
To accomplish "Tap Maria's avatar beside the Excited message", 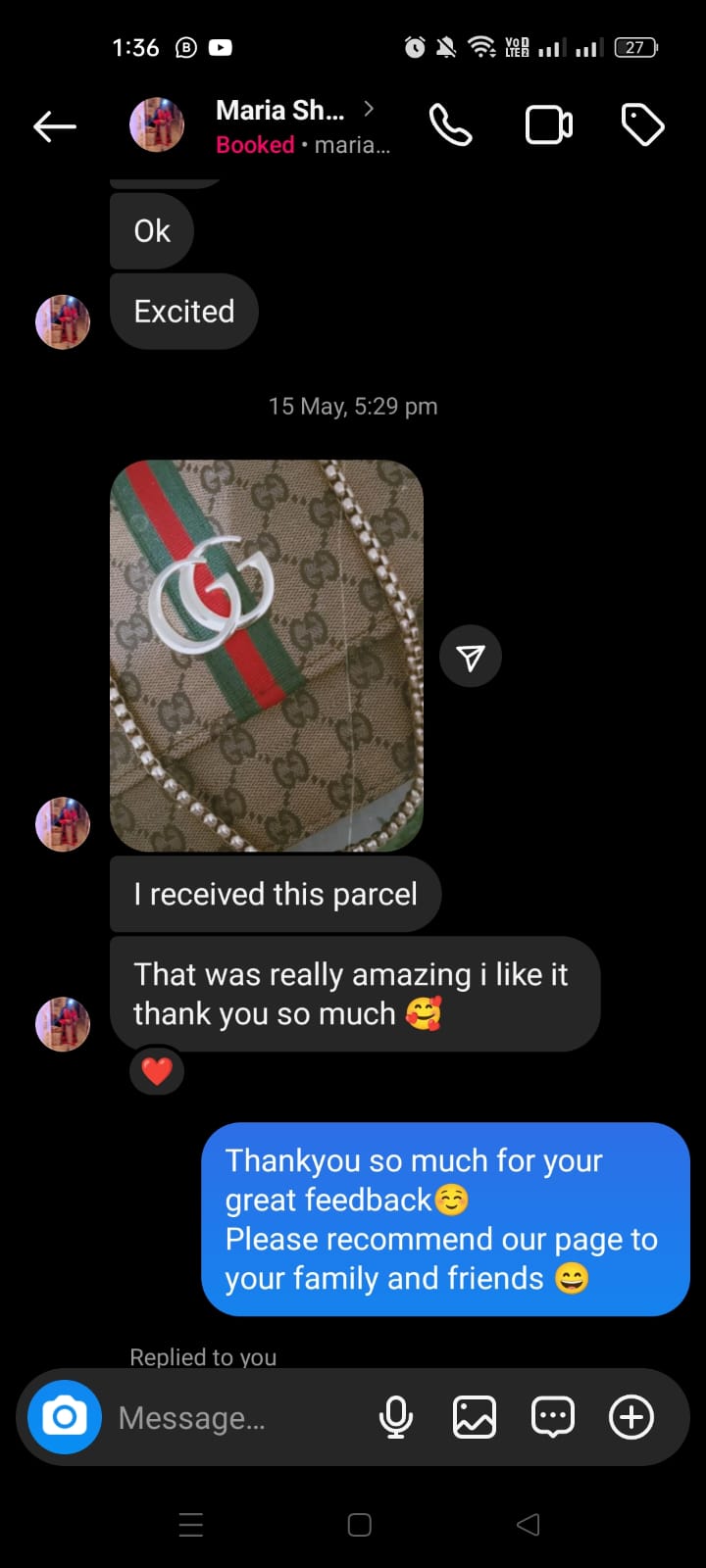I will [x=63, y=322].
